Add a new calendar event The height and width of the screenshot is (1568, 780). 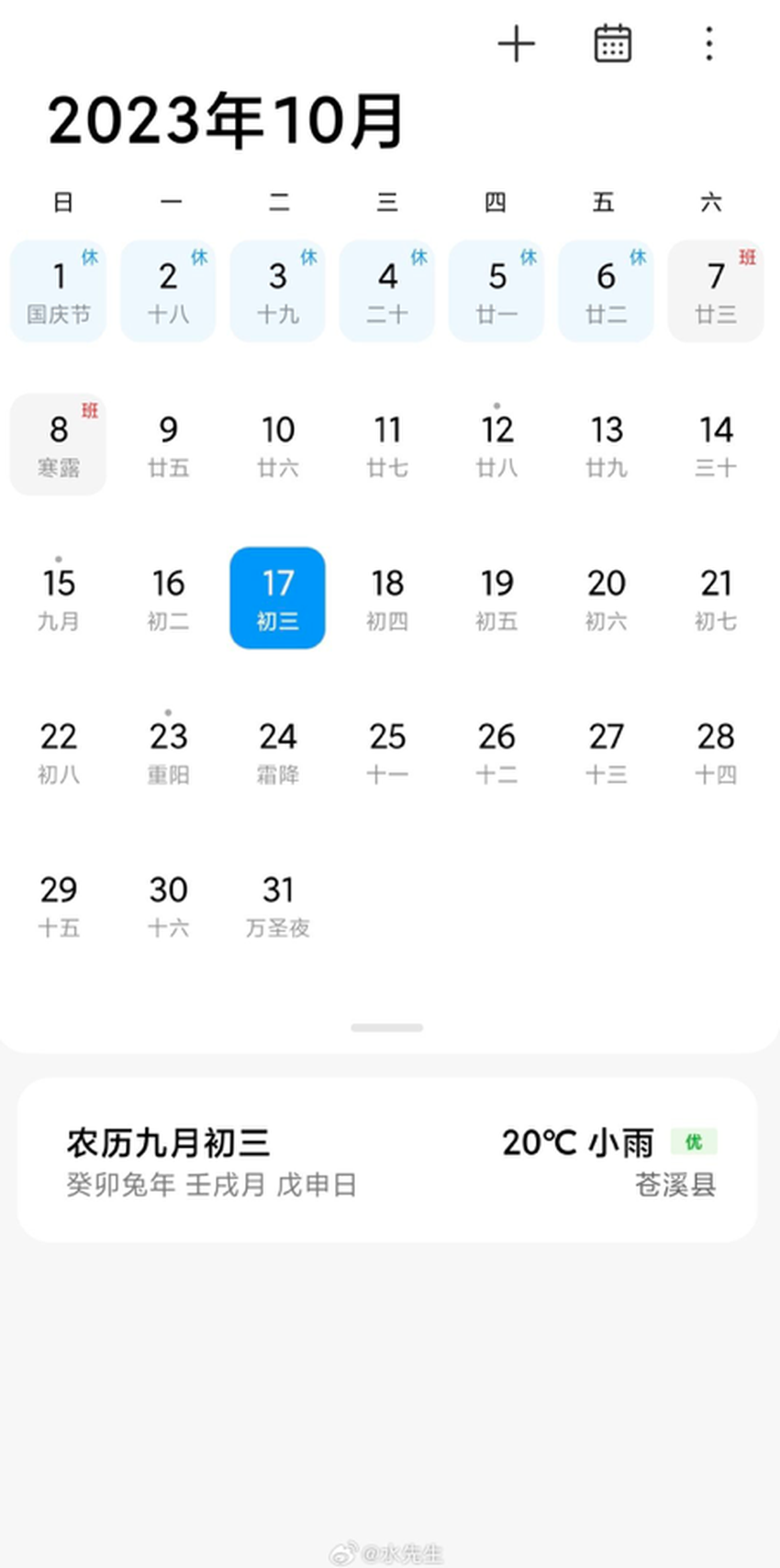click(516, 44)
